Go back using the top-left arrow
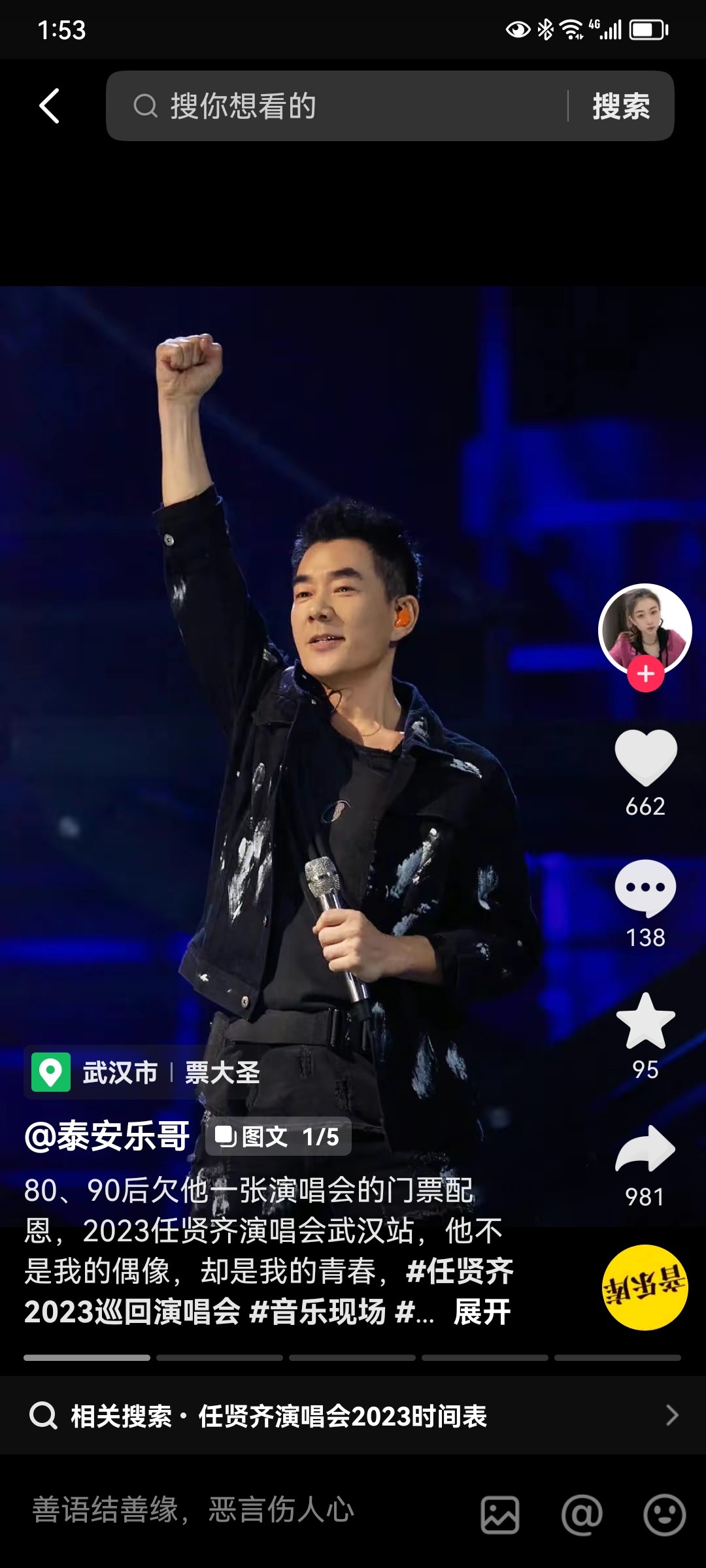706x1568 pixels. (x=50, y=106)
